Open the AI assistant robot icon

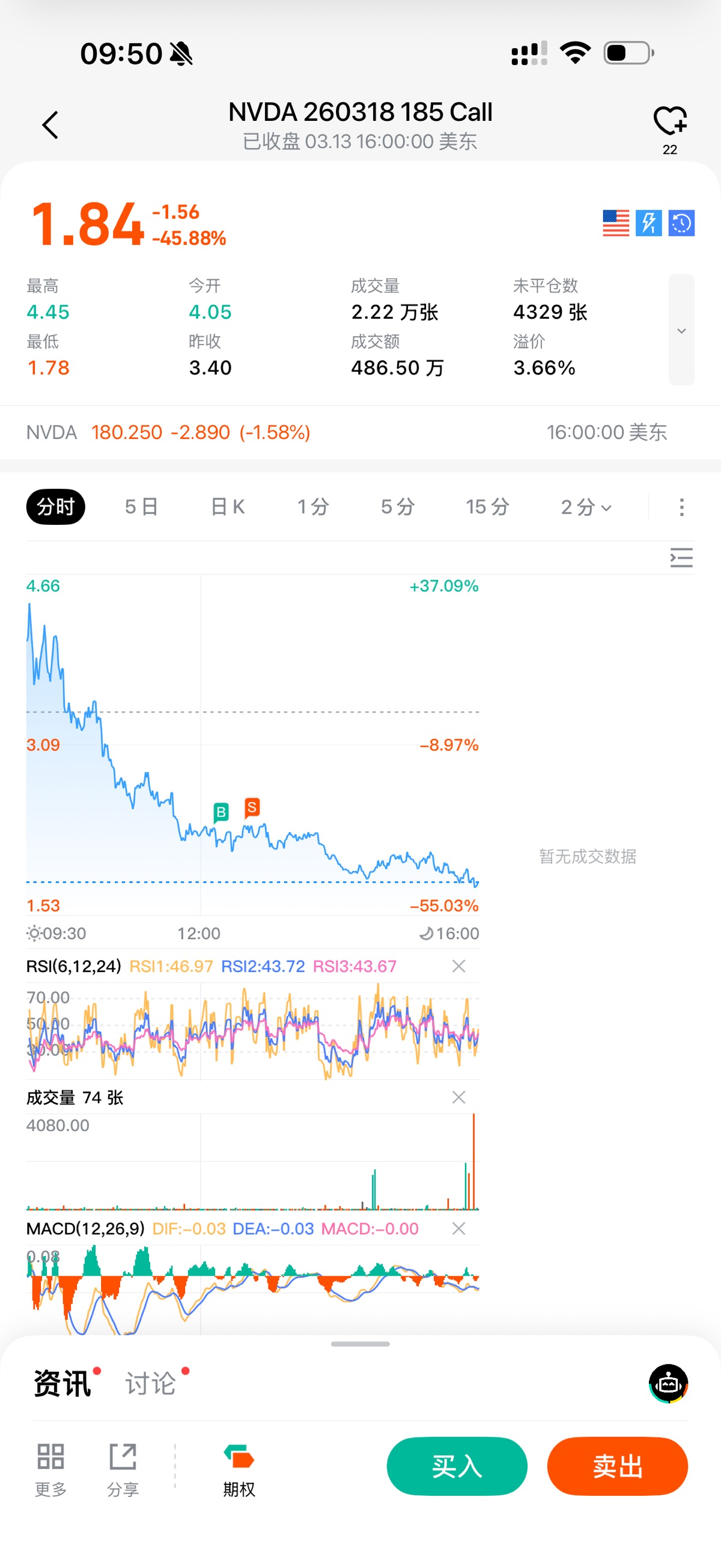coord(668,1383)
